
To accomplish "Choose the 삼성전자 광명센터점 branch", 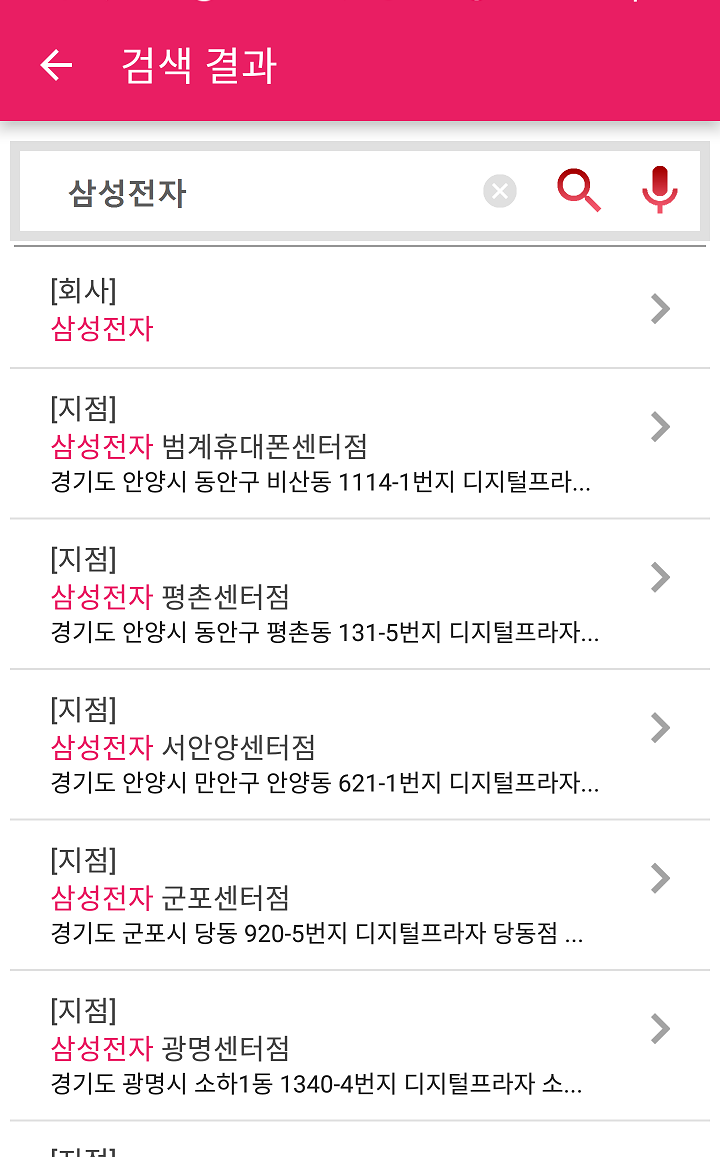I will (x=360, y=1046).
